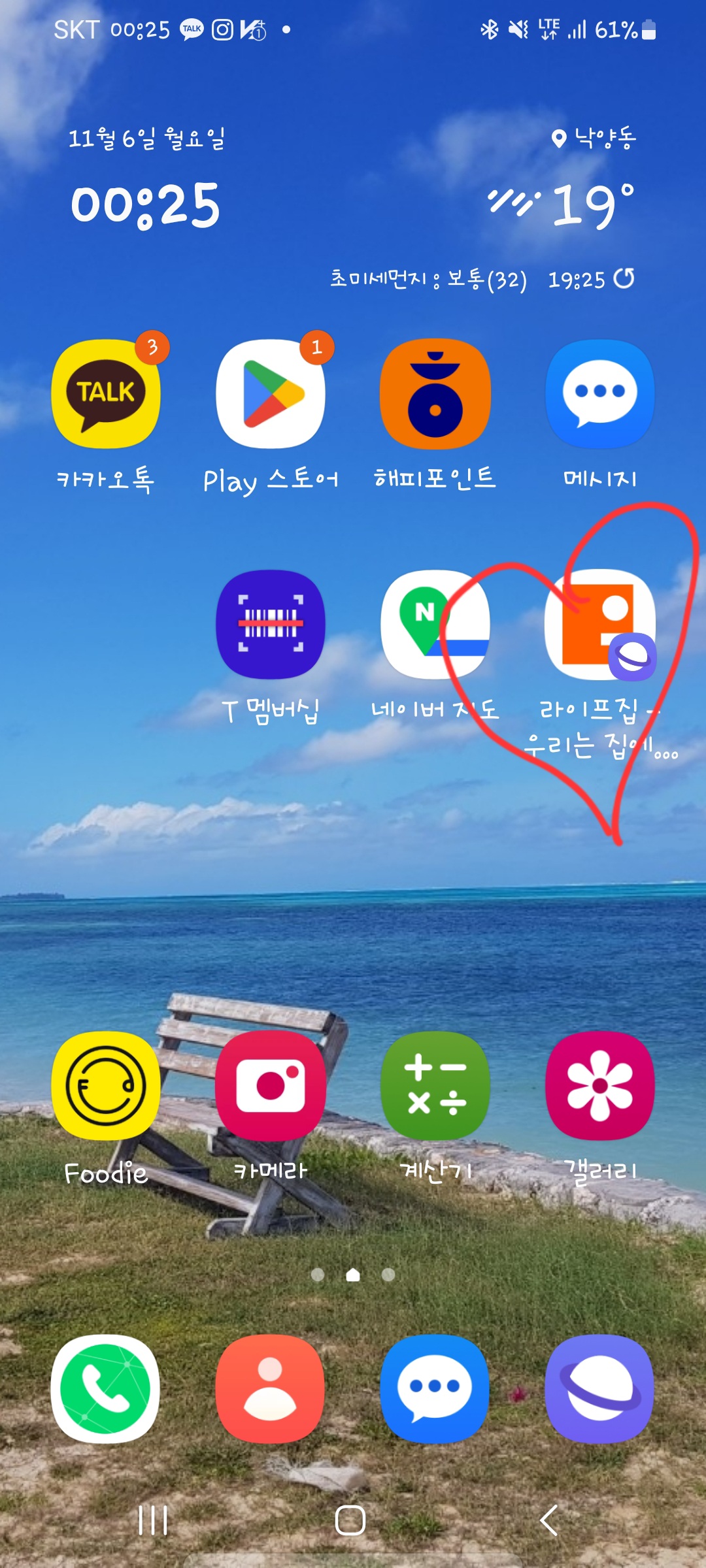
Task: Open the contacts app in dock
Action: pyautogui.click(x=271, y=1389)
